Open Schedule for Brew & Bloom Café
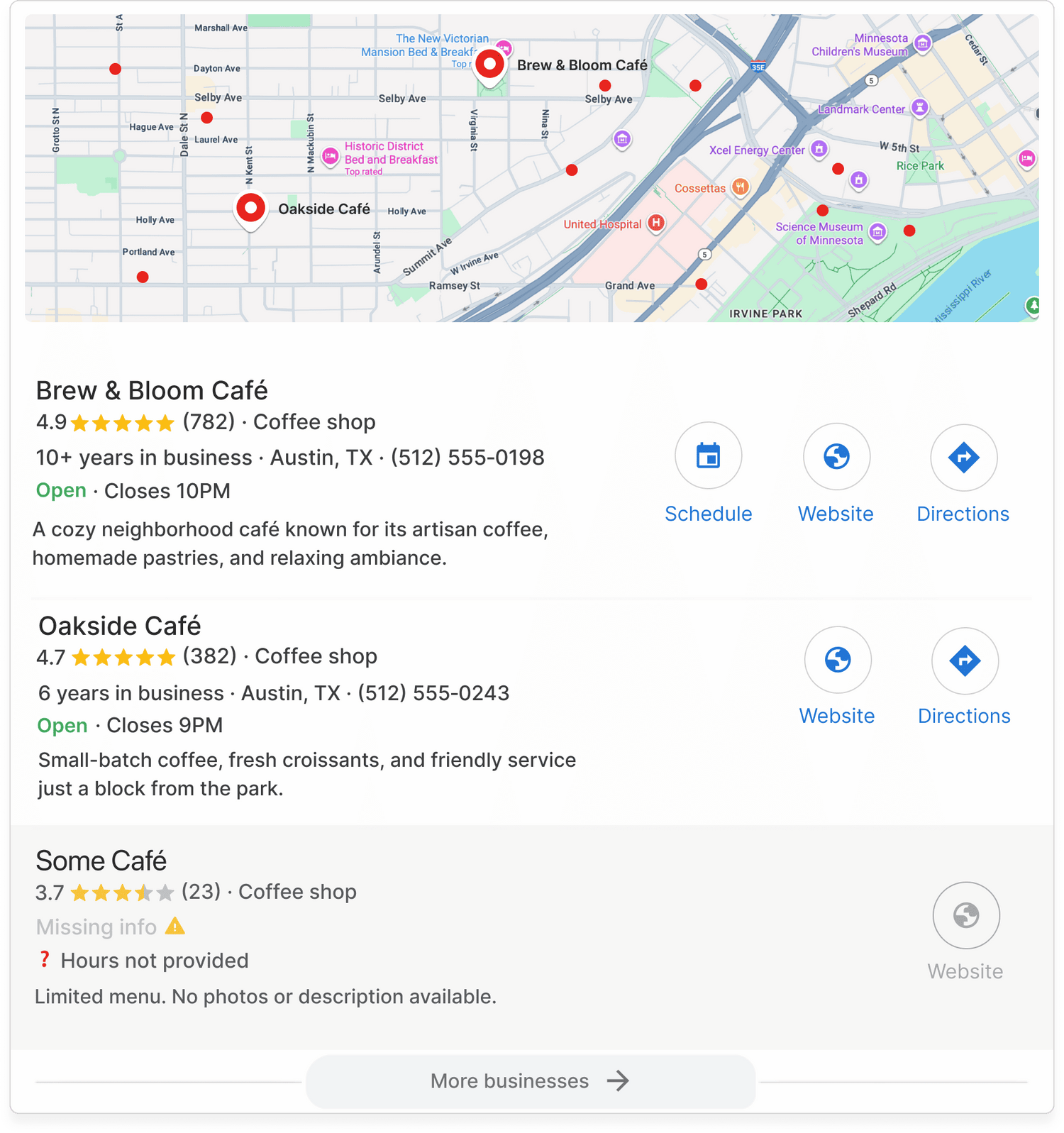Viewport: 1064px width, 1133px height. pyautogui.click(x=708, y=456)
